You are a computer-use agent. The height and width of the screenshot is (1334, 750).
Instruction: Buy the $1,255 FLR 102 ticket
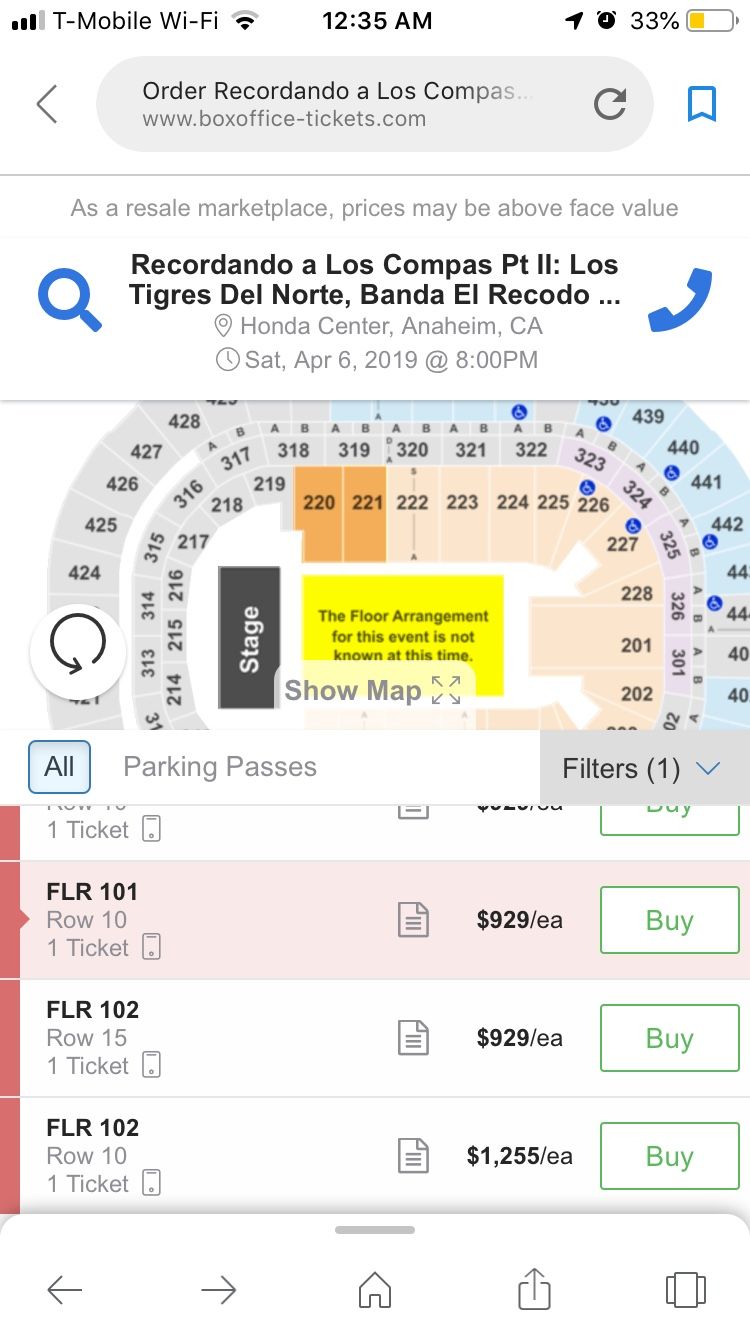(670, 1156)
